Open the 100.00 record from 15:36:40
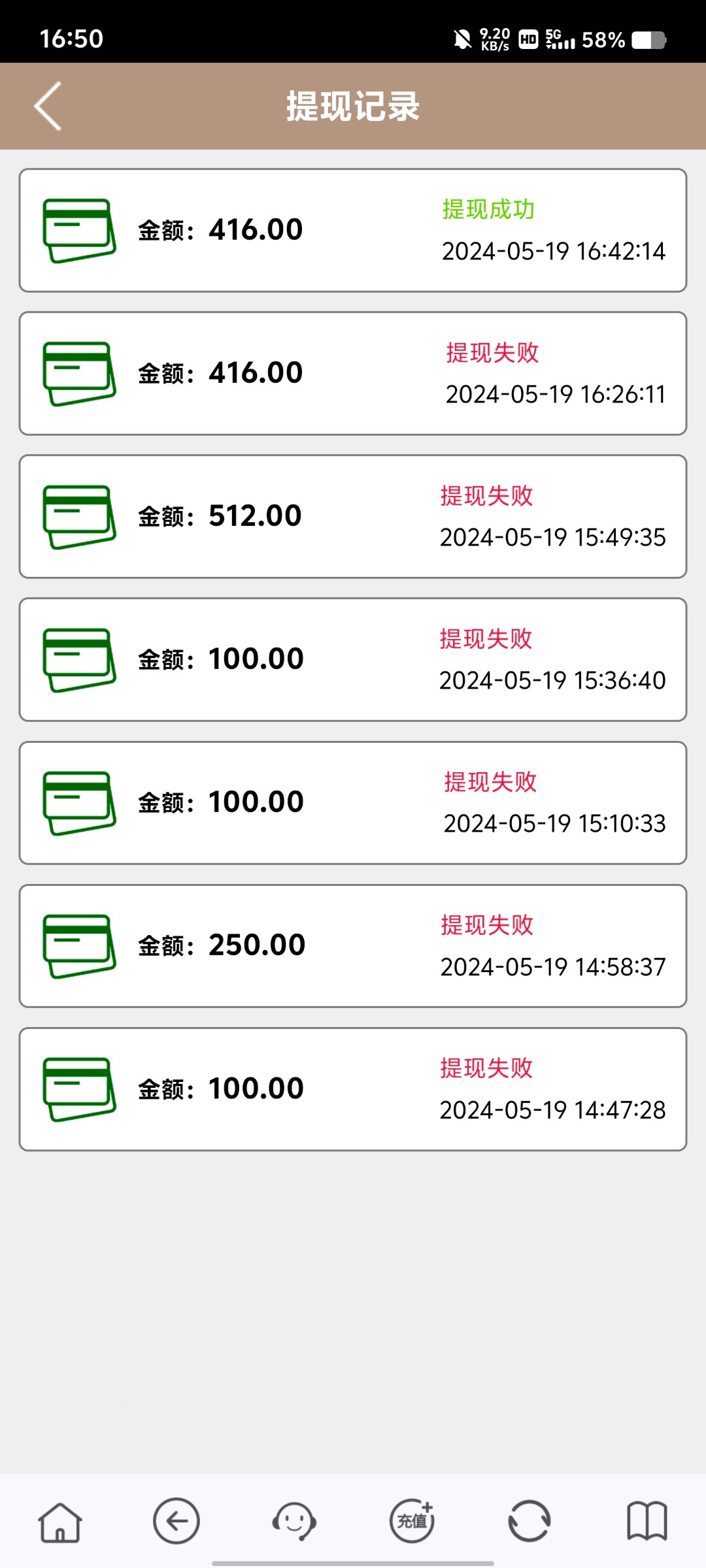Screen dimensions: 706x1568 pos(353,660)
